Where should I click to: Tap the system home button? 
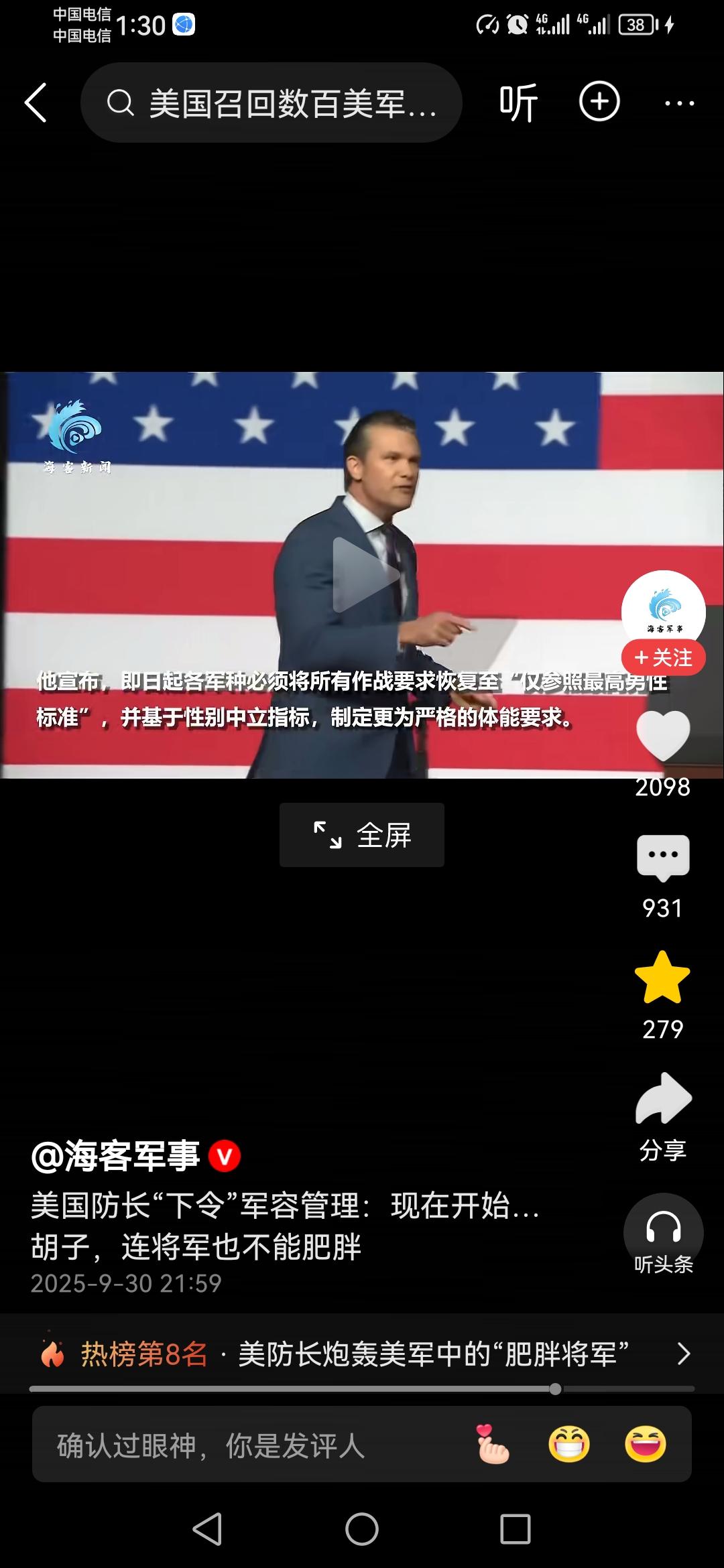coord(362,1530)
